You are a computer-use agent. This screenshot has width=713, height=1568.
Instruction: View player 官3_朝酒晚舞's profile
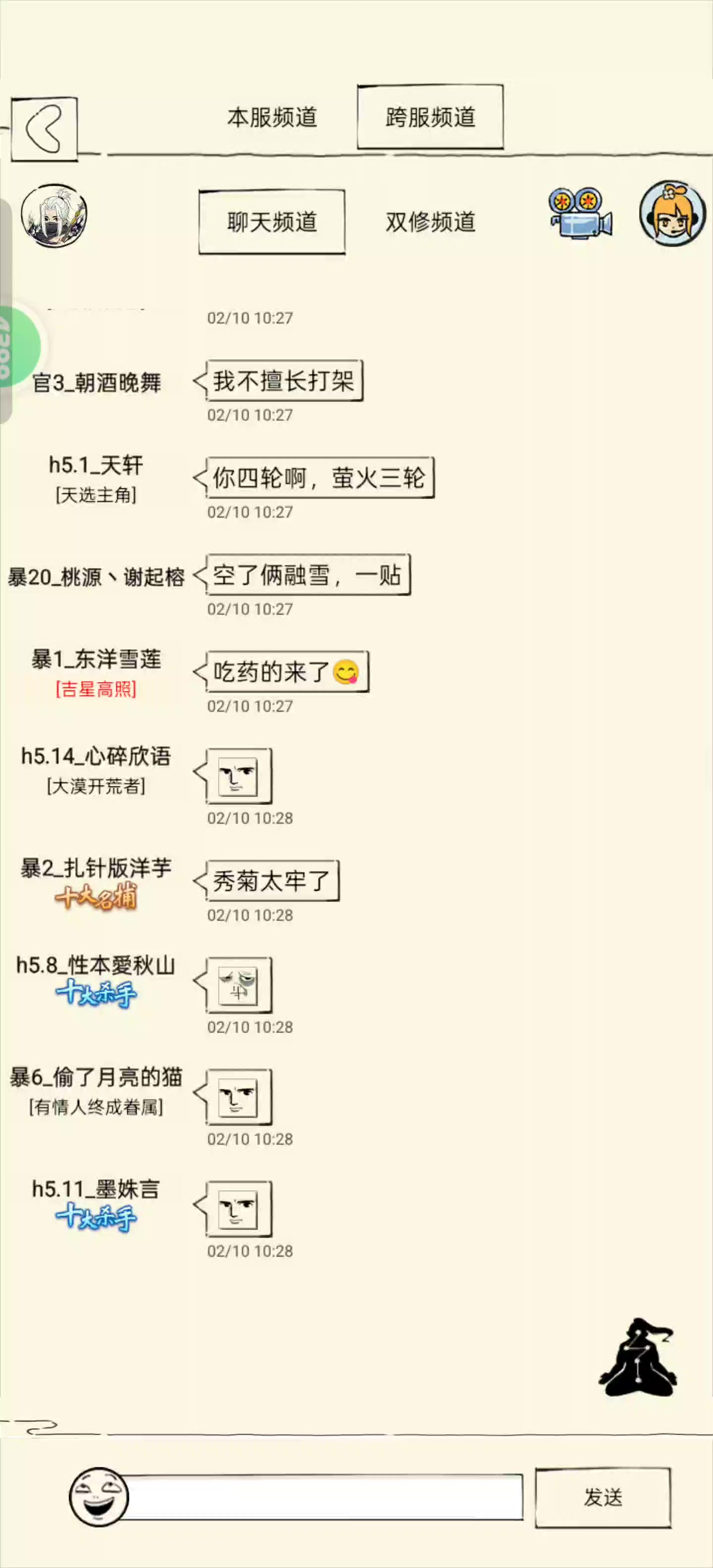[x=96, y=383]
